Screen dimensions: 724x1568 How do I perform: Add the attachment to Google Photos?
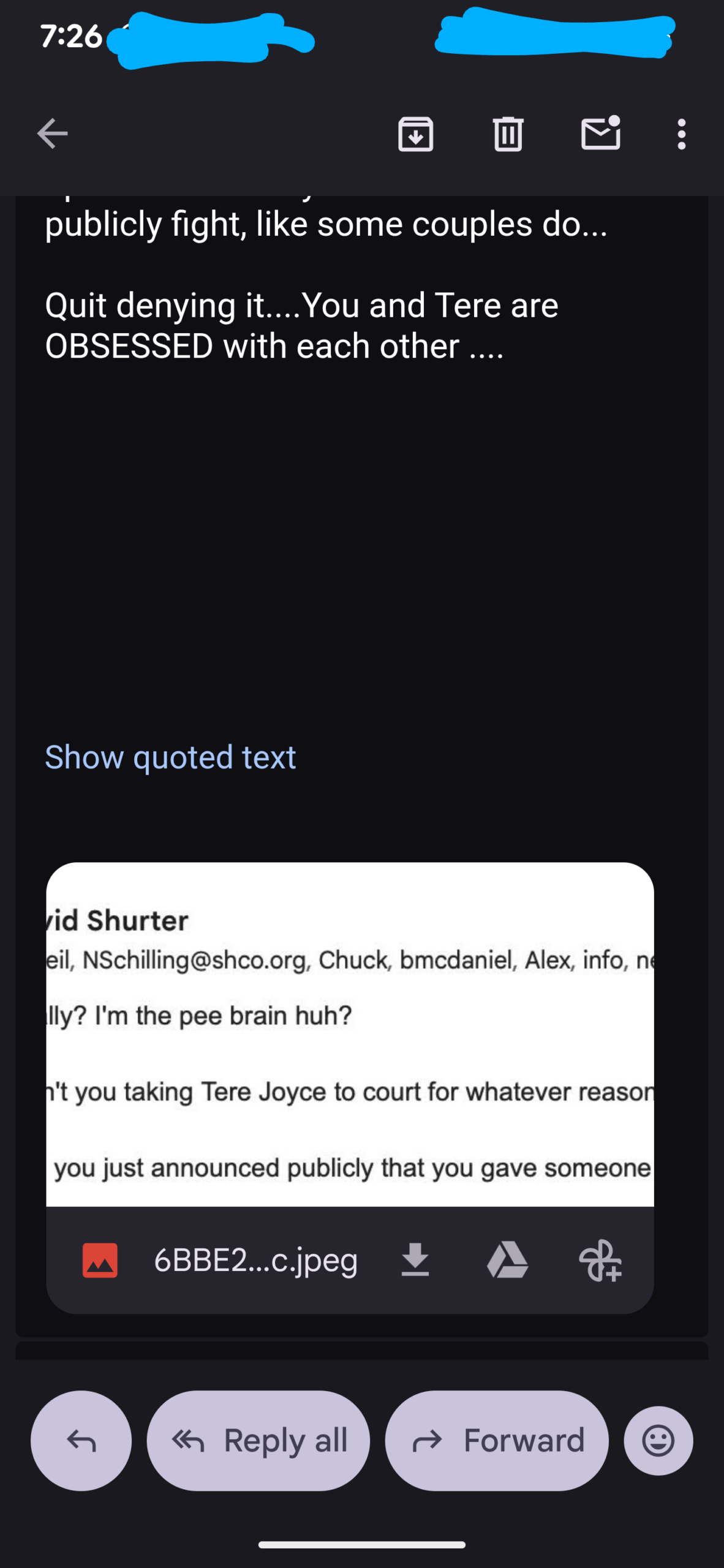tap(600, 1261)
